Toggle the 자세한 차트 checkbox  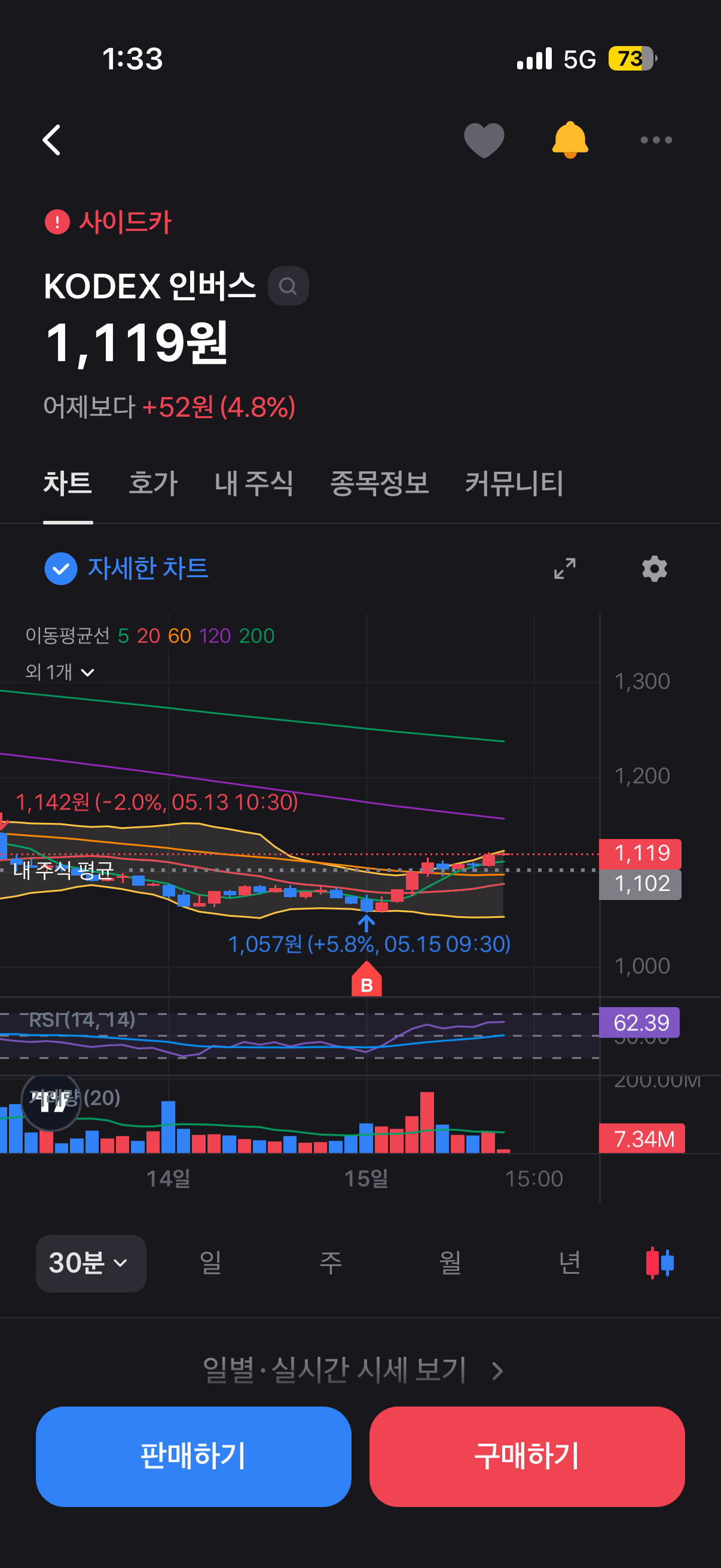point(126,569)
